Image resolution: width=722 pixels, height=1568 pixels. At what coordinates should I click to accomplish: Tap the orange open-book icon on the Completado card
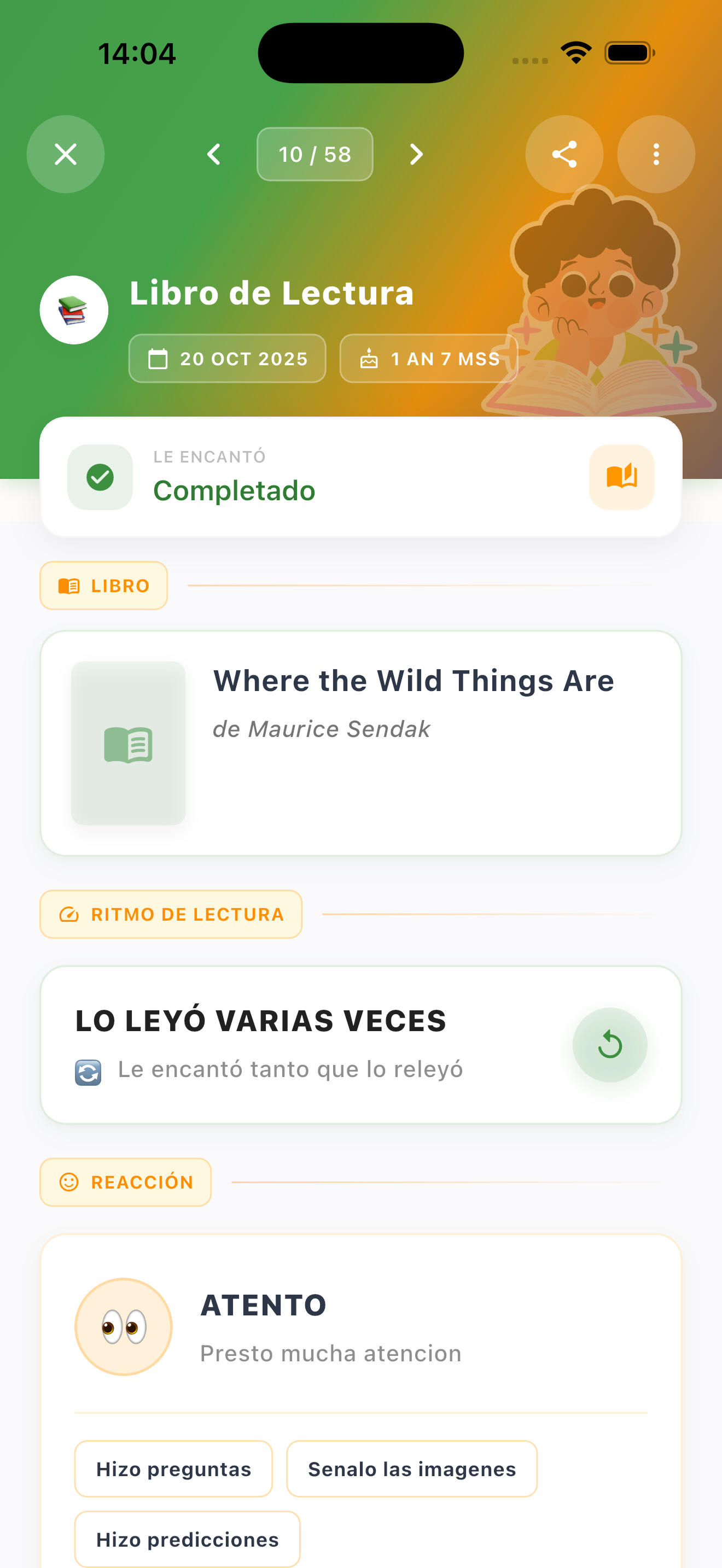click(621, 477)
